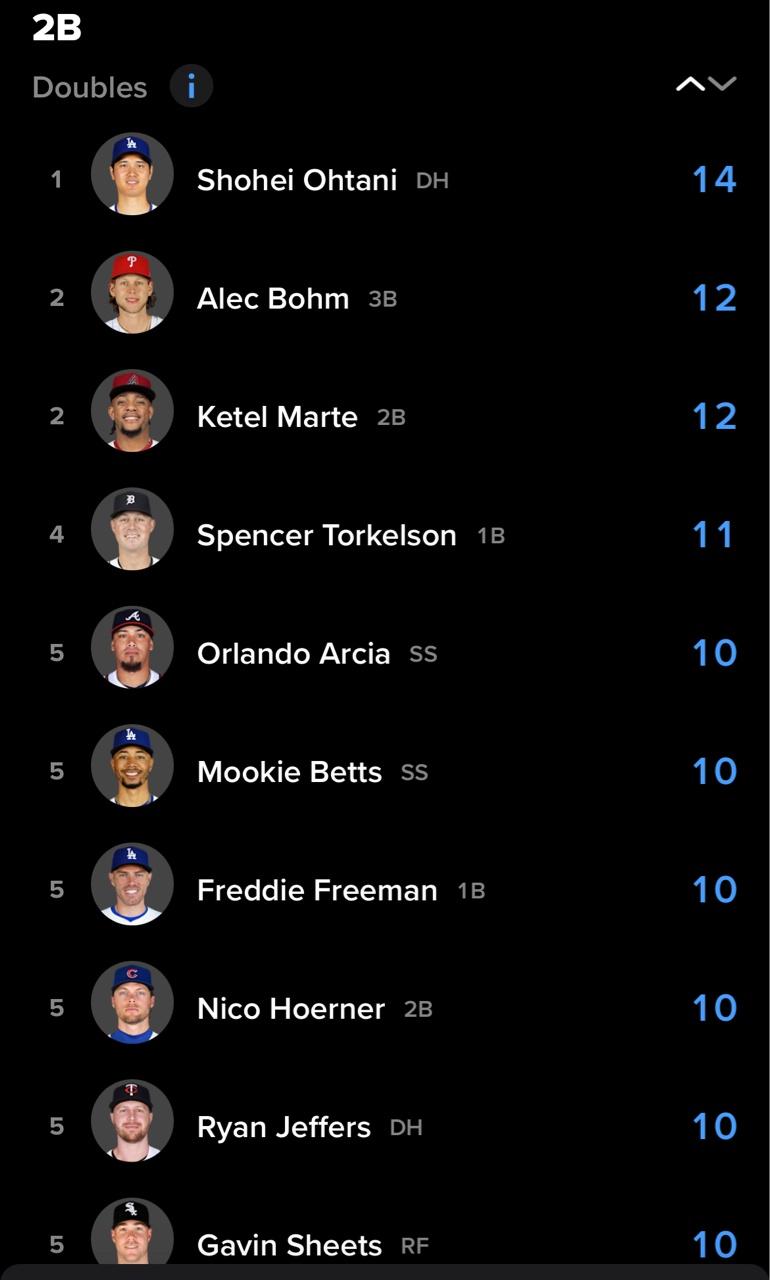770x1280 pixels.
Task: Open the Doubles info icon
Action: click(x=191, y=87)
